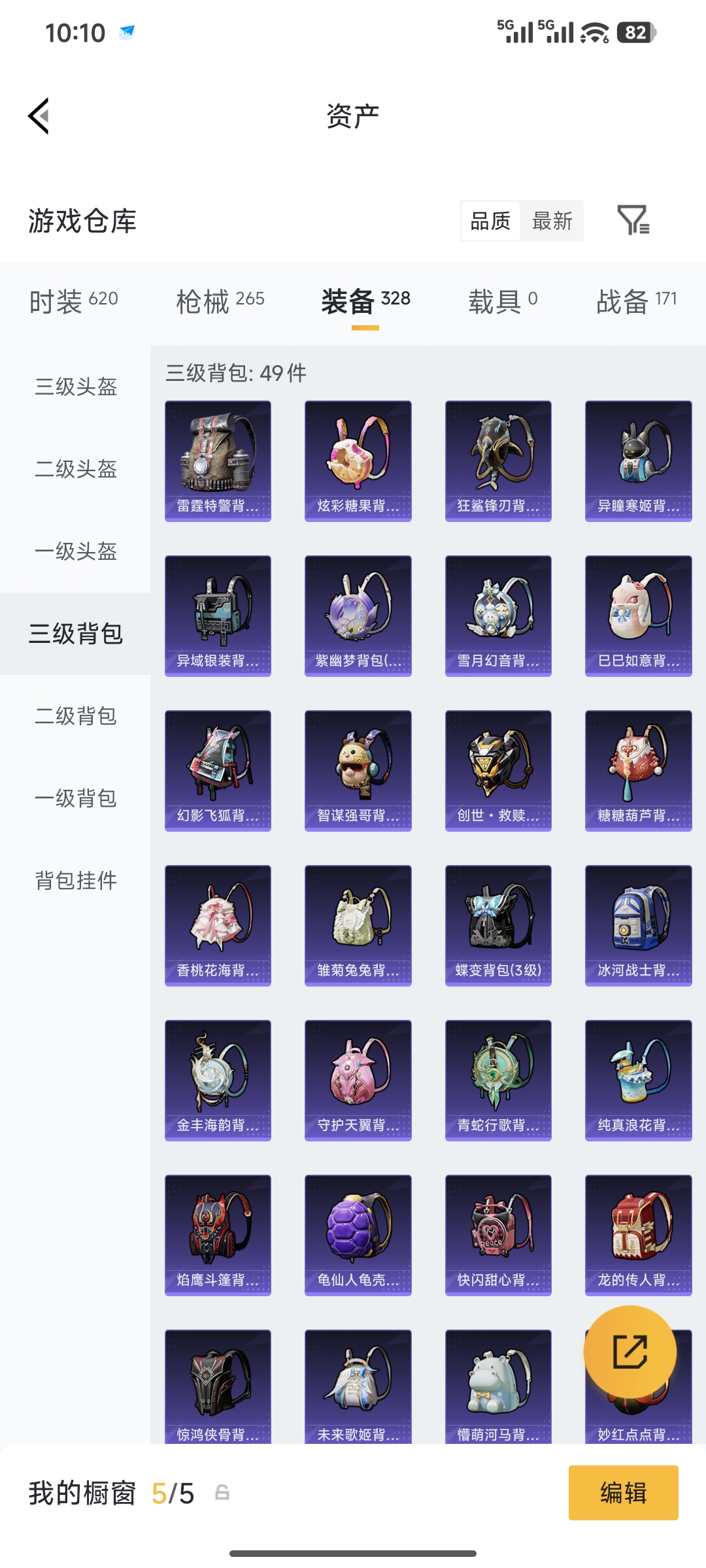Click the back arrow to leave 资产 page

click(x=37, y=115)
